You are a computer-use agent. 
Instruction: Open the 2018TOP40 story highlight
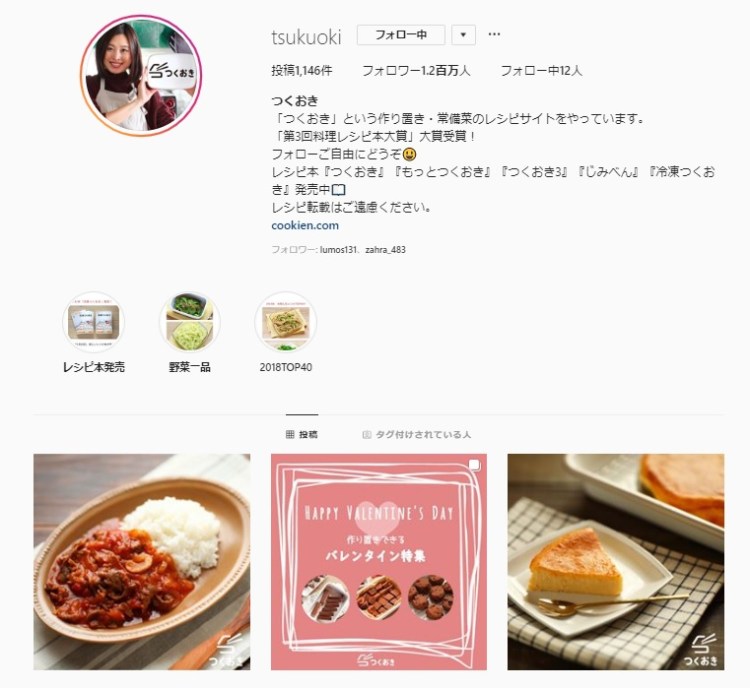(285, 322)
